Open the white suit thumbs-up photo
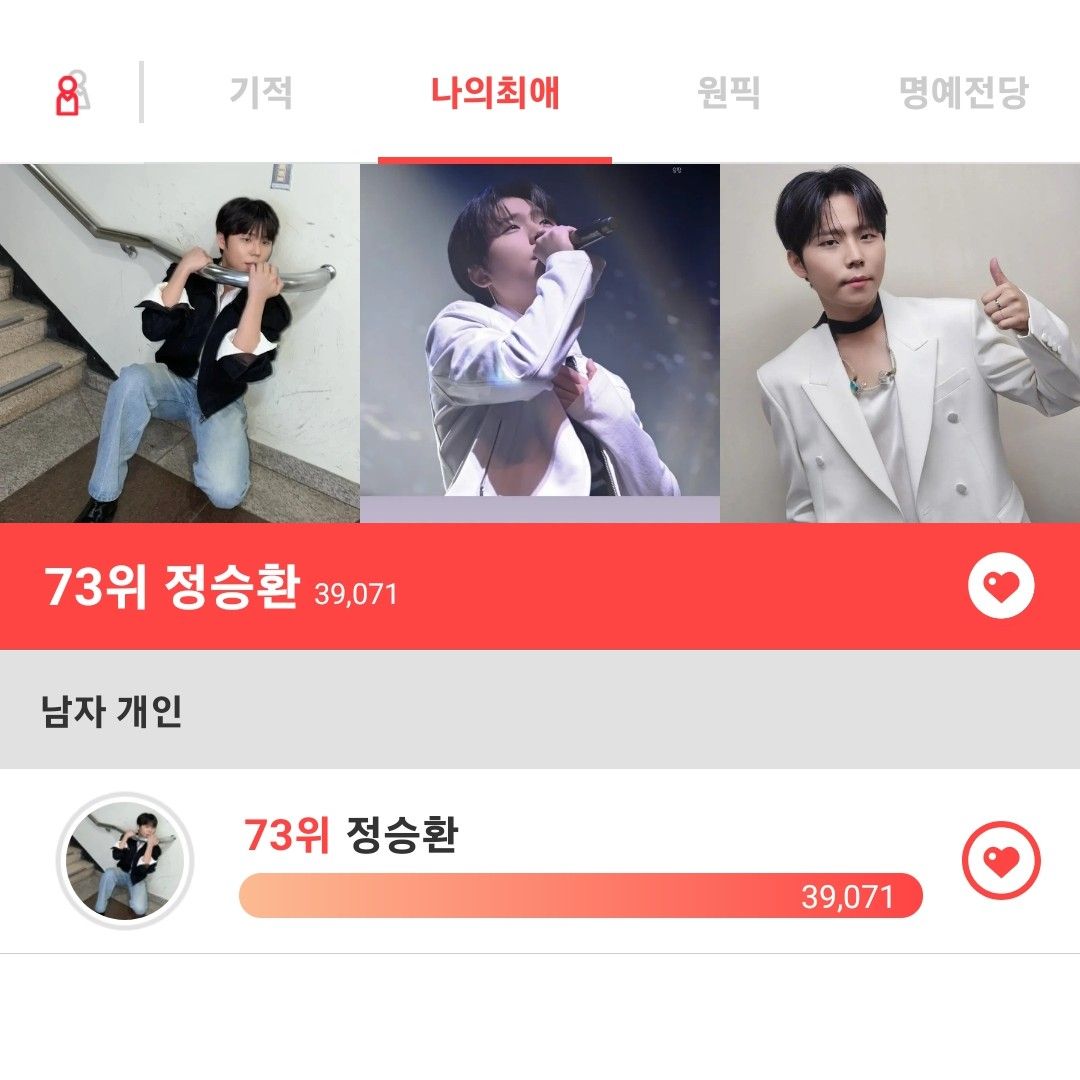This screenshot has height=1080, width=1080. 900,343
